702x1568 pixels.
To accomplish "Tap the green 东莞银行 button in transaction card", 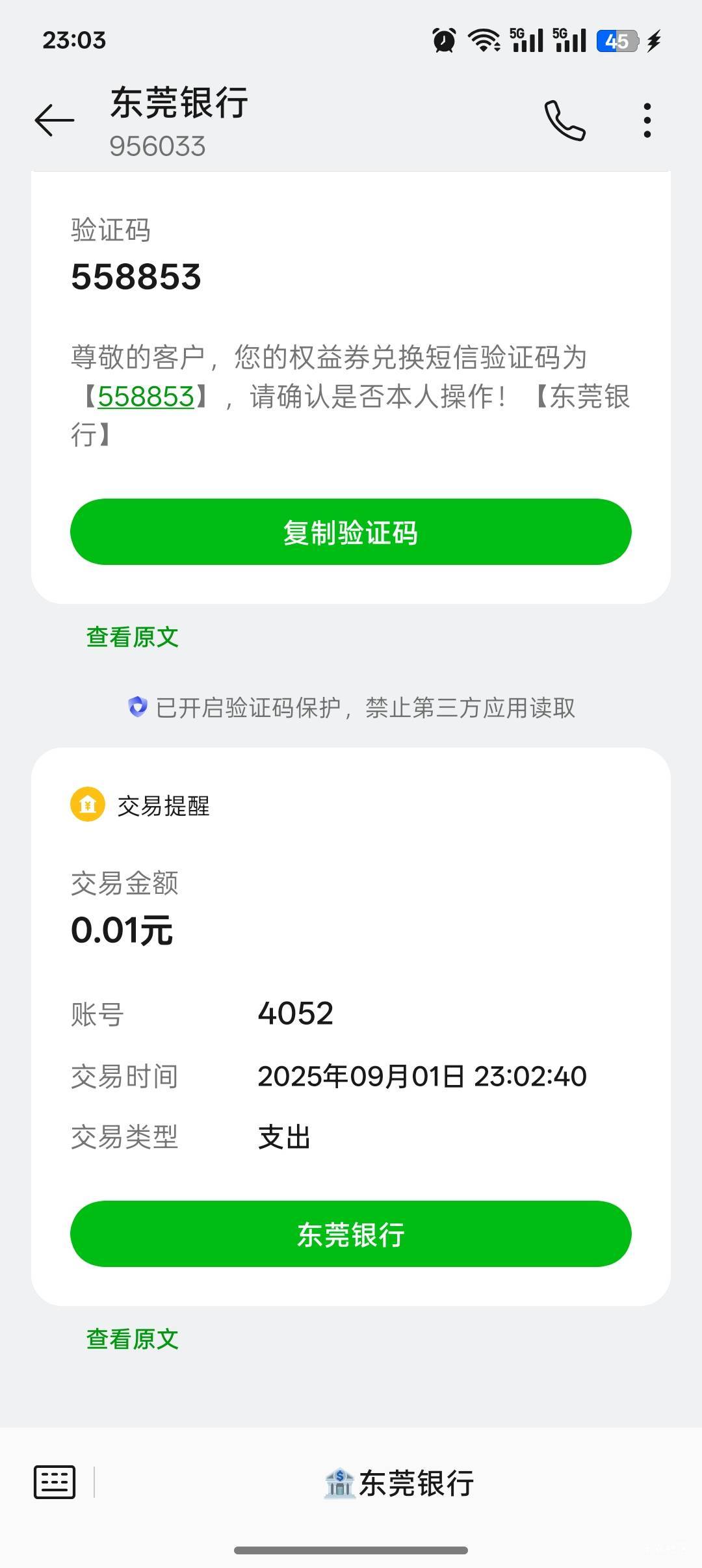I will point(351,1234).
